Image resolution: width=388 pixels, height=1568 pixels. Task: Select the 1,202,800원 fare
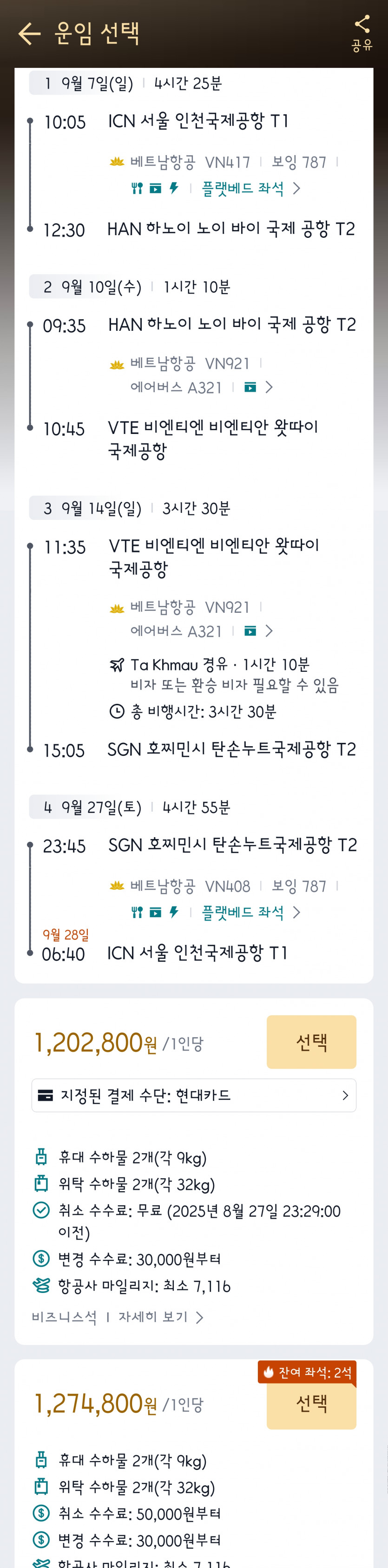tap(311, 1042)
